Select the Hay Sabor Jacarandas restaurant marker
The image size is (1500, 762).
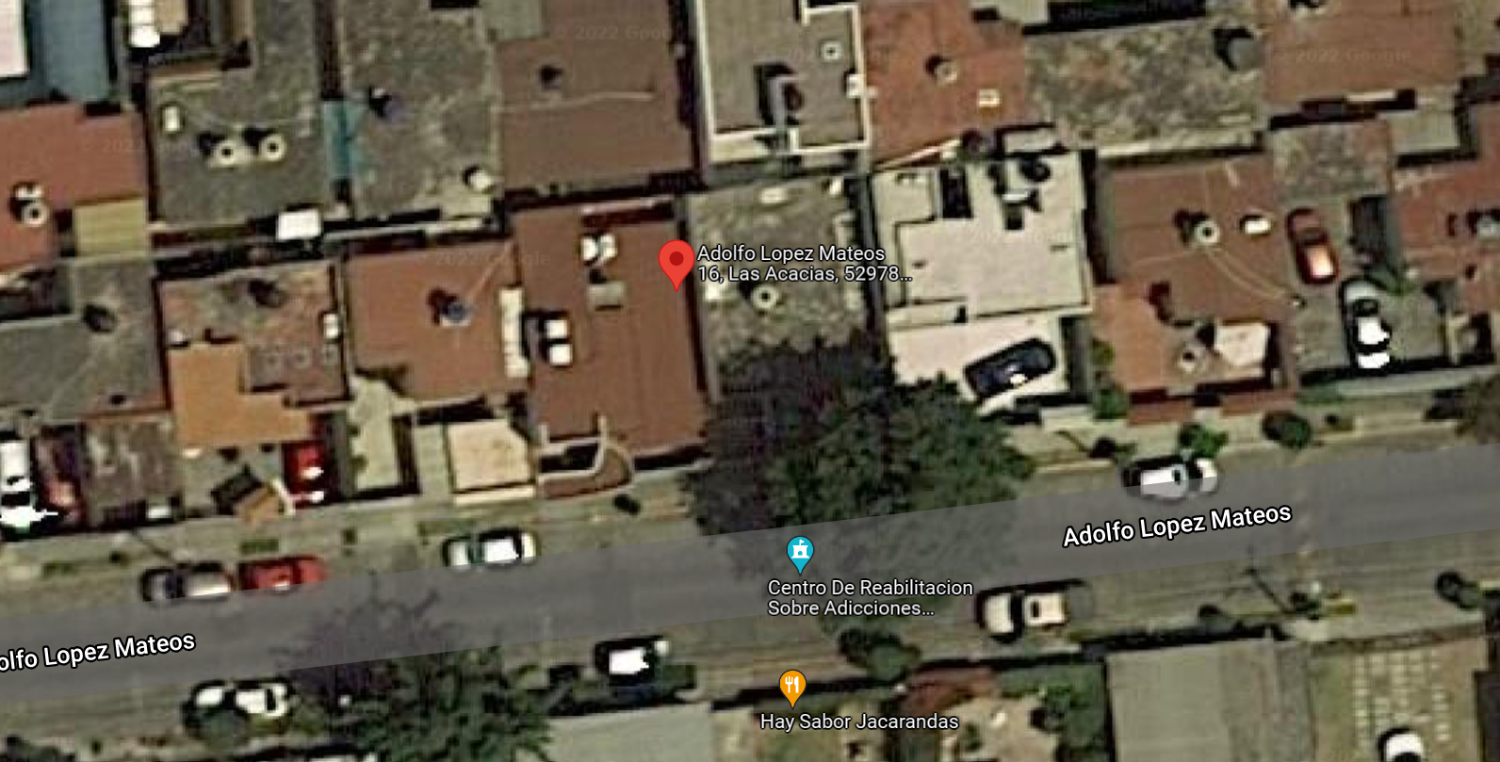click(x=792, y=686)
